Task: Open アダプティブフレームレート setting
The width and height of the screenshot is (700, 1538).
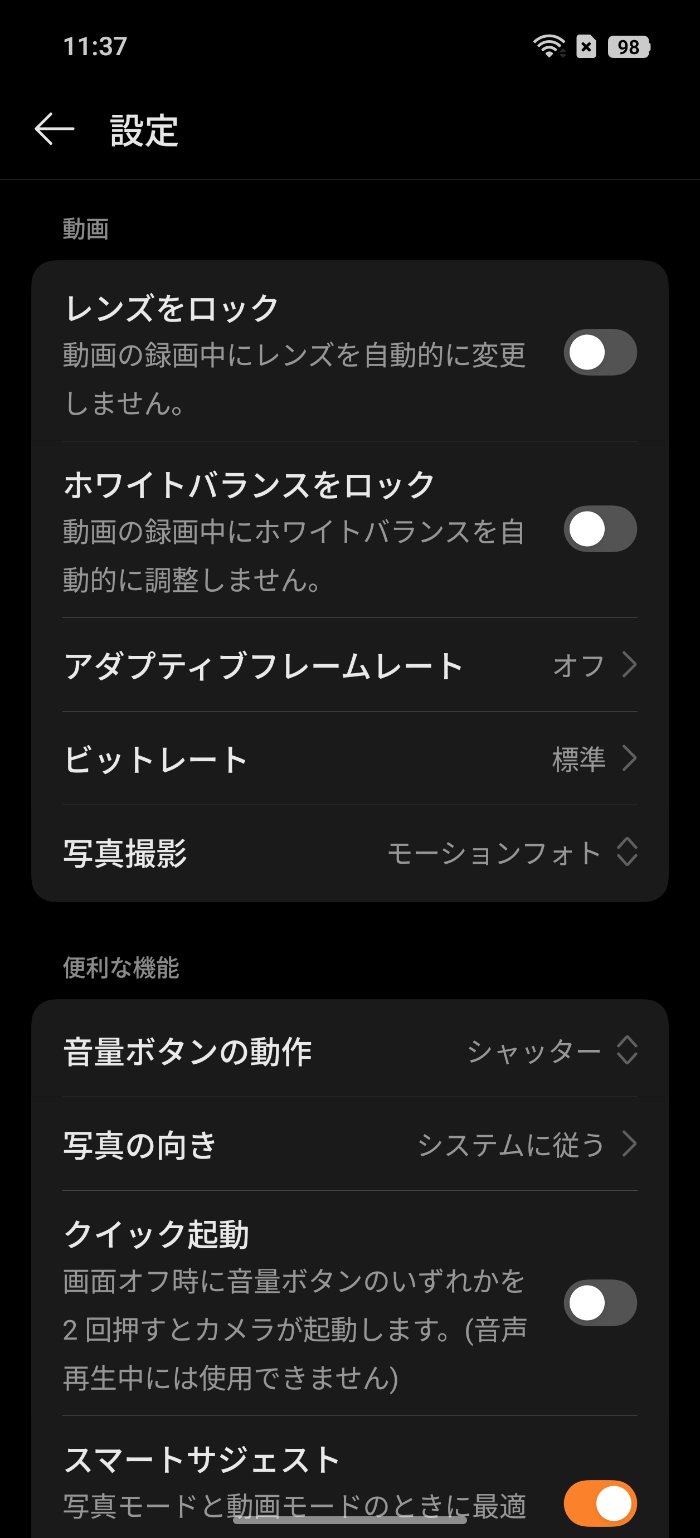Action: [x=350, y=665]
